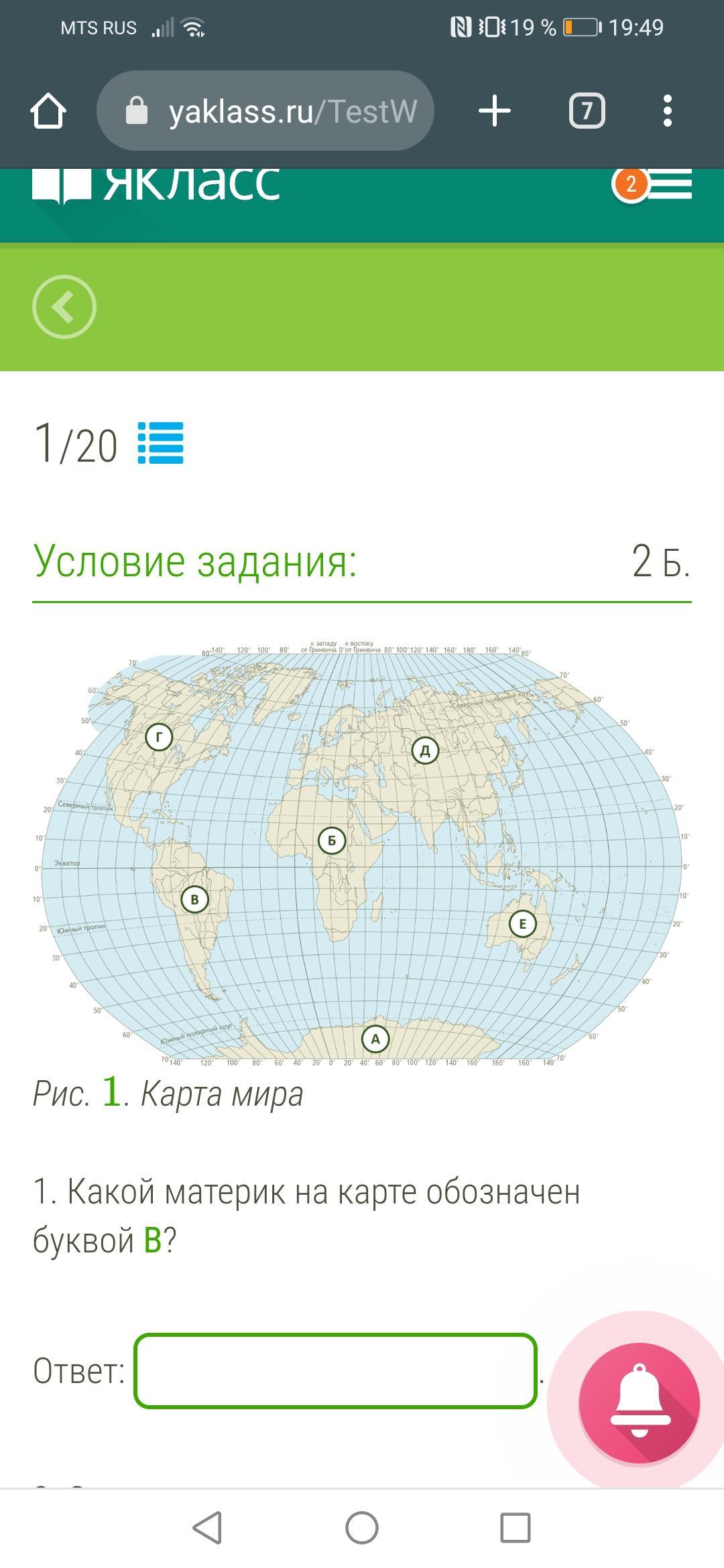Go back with the green circle arrow

click(x=64, y=306)
